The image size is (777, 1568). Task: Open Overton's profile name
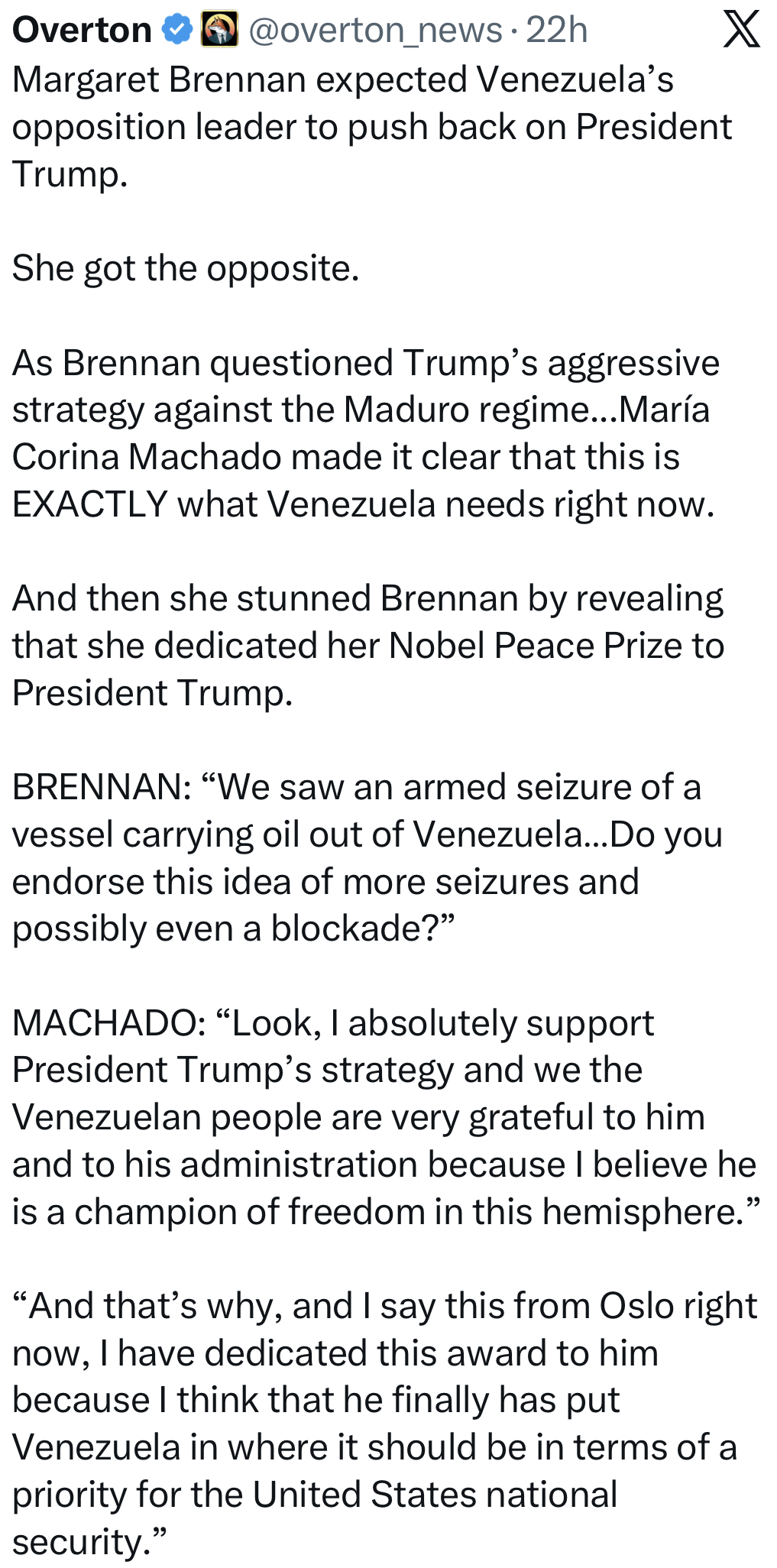(x=82, y=31)
